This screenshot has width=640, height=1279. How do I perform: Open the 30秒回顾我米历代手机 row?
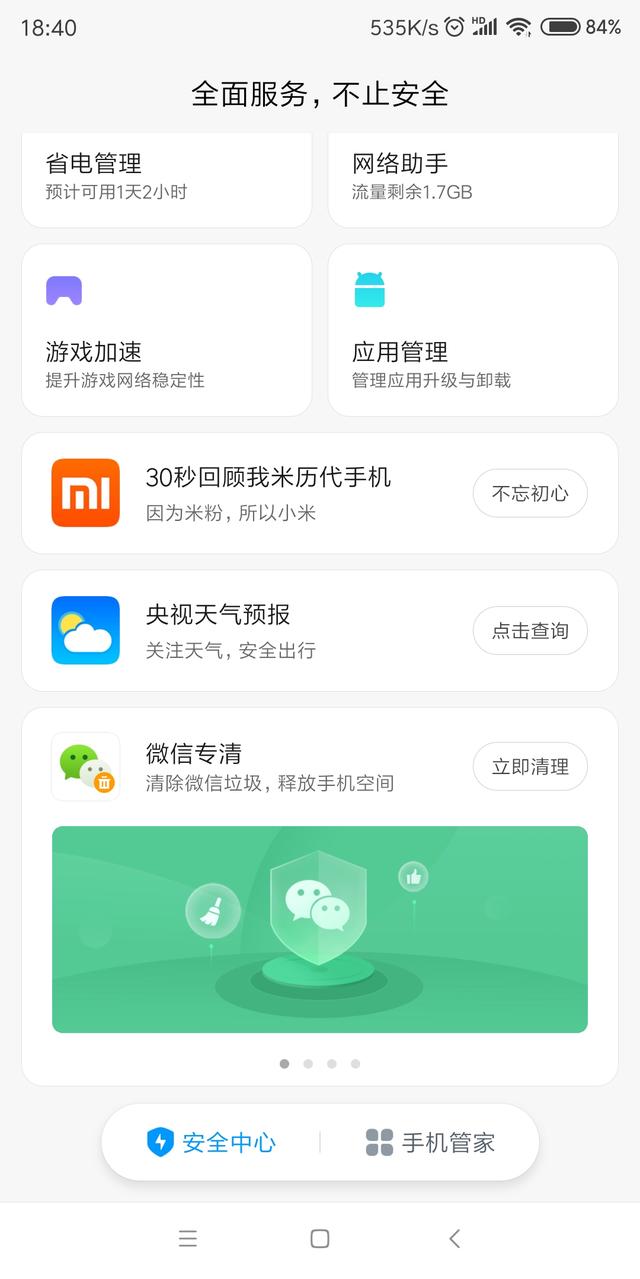(x=320, y=493)
